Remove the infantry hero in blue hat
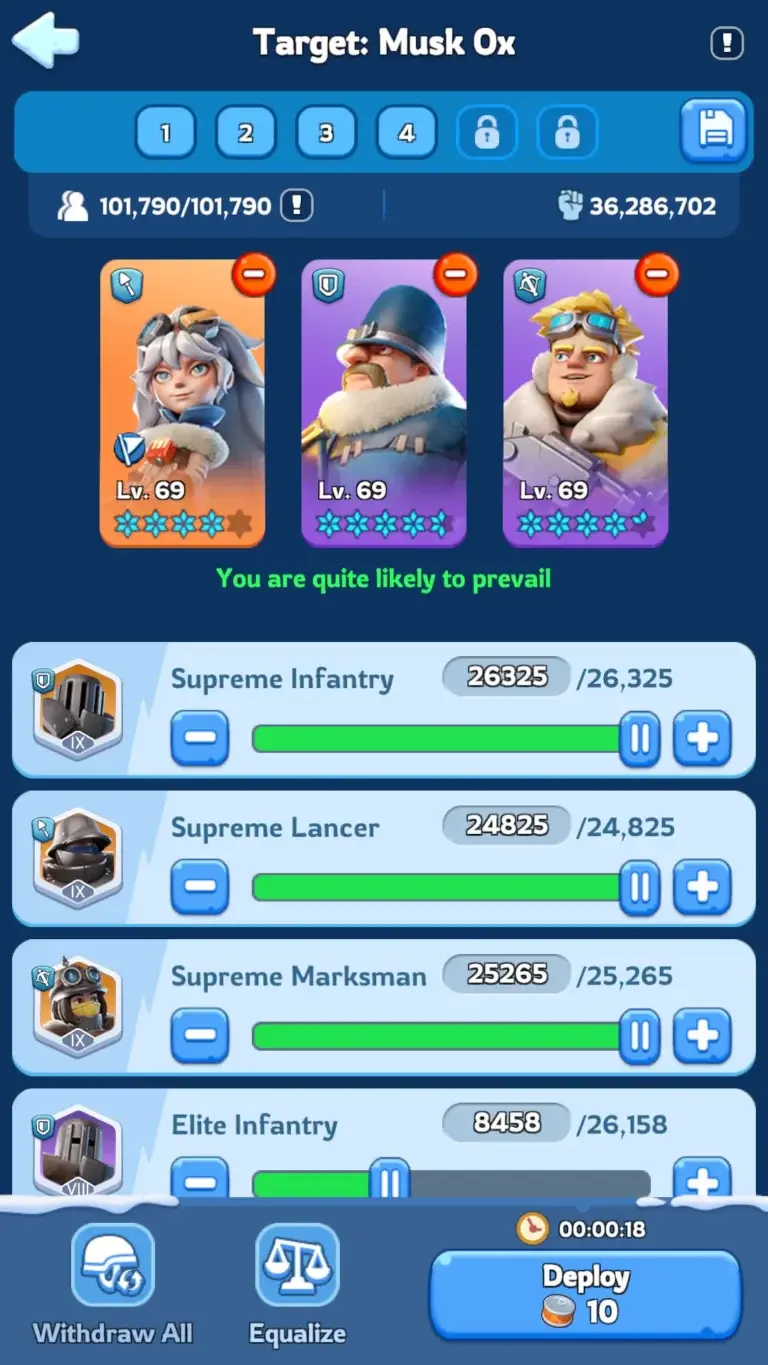This screenshot has height=1365, width=768. coord(455,274)
